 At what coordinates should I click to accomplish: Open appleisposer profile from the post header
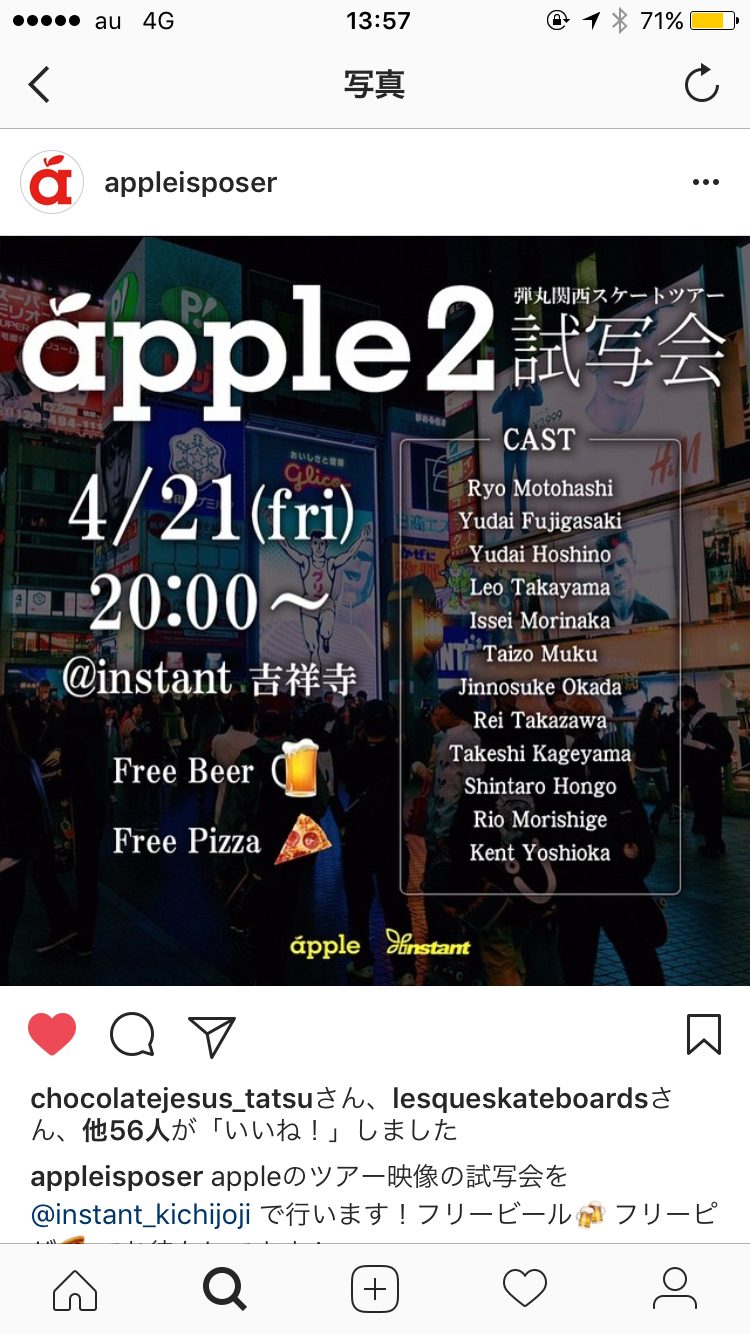point(190,183)
